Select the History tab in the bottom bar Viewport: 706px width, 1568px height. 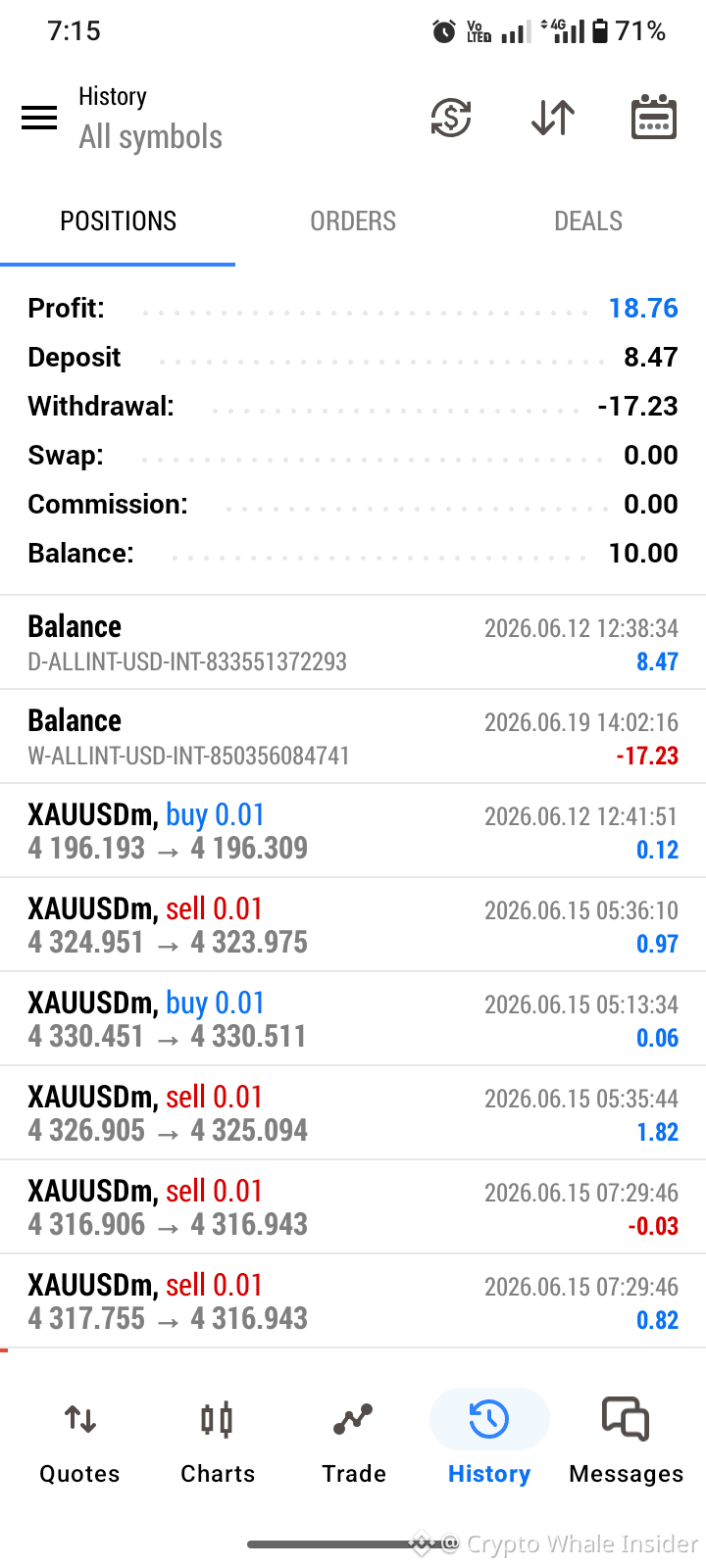tap(489, 1443)
